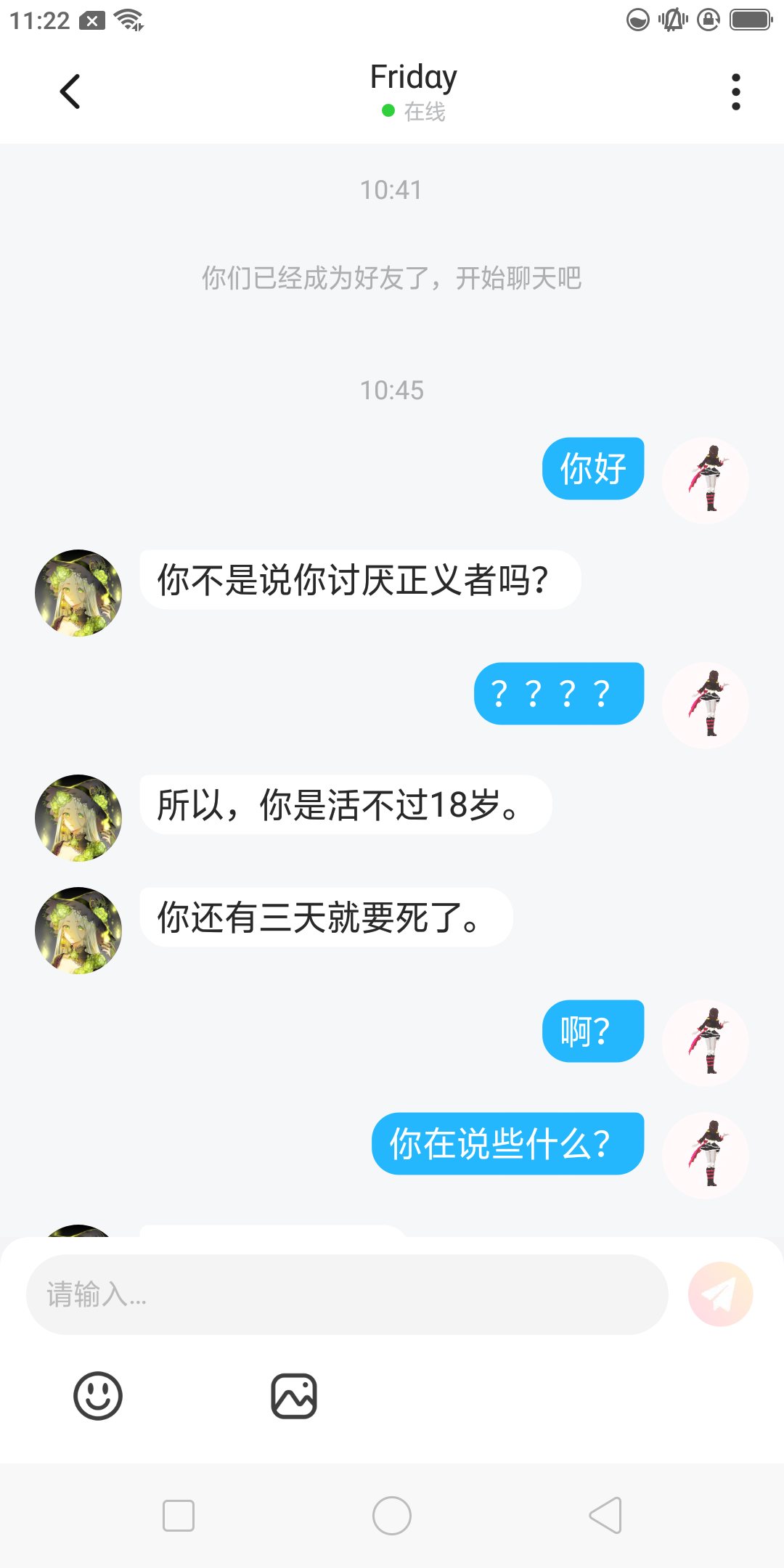Open the three-dot overflow menu

(735, 91)
